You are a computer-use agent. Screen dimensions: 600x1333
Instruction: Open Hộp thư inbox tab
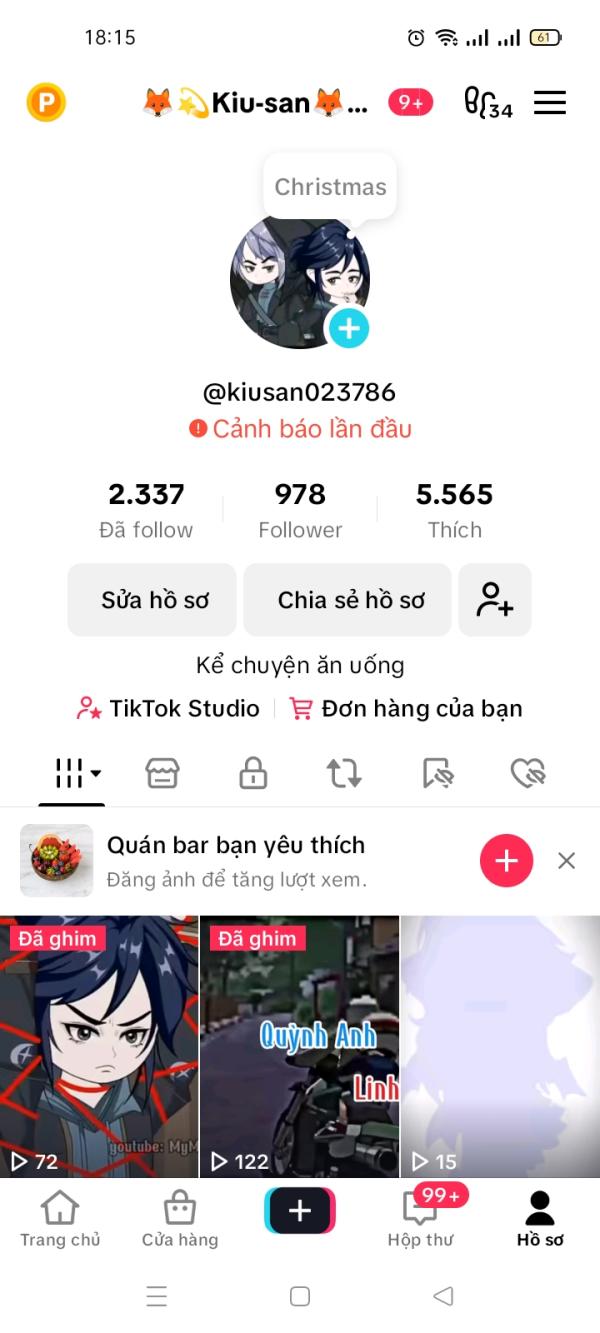point(421,1219)
